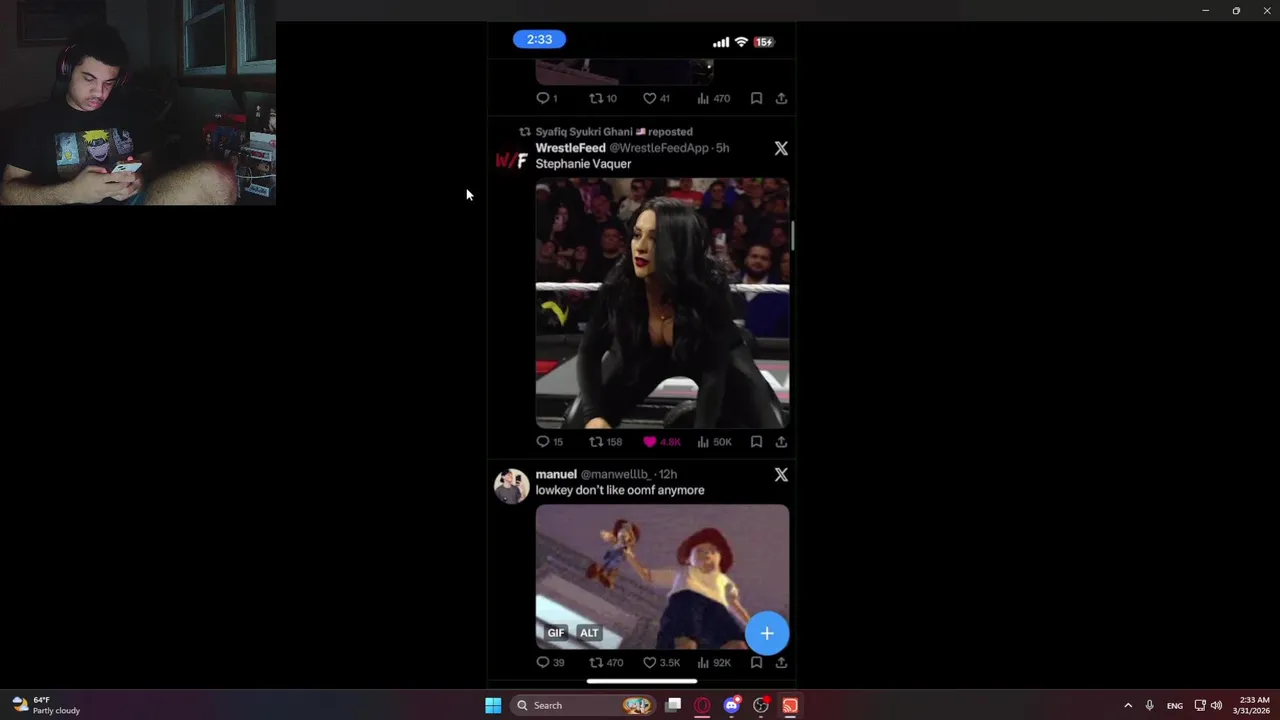Bookmark the WrestleFeed Stephanie Vaquer post
The image size is (1280, 720).
click(x=756, y=442)
